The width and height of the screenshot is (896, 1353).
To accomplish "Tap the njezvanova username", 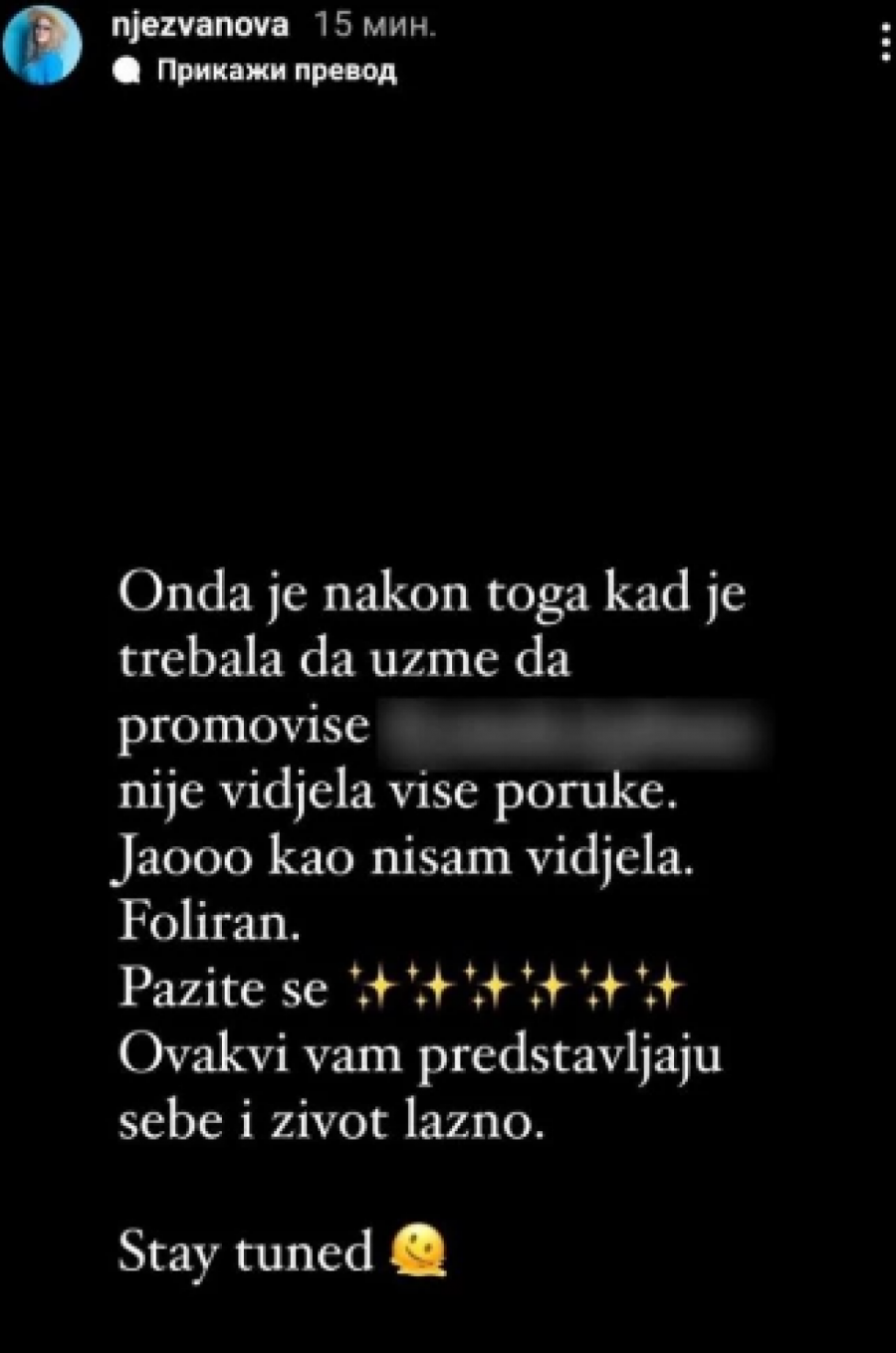I will click(201, 25).
